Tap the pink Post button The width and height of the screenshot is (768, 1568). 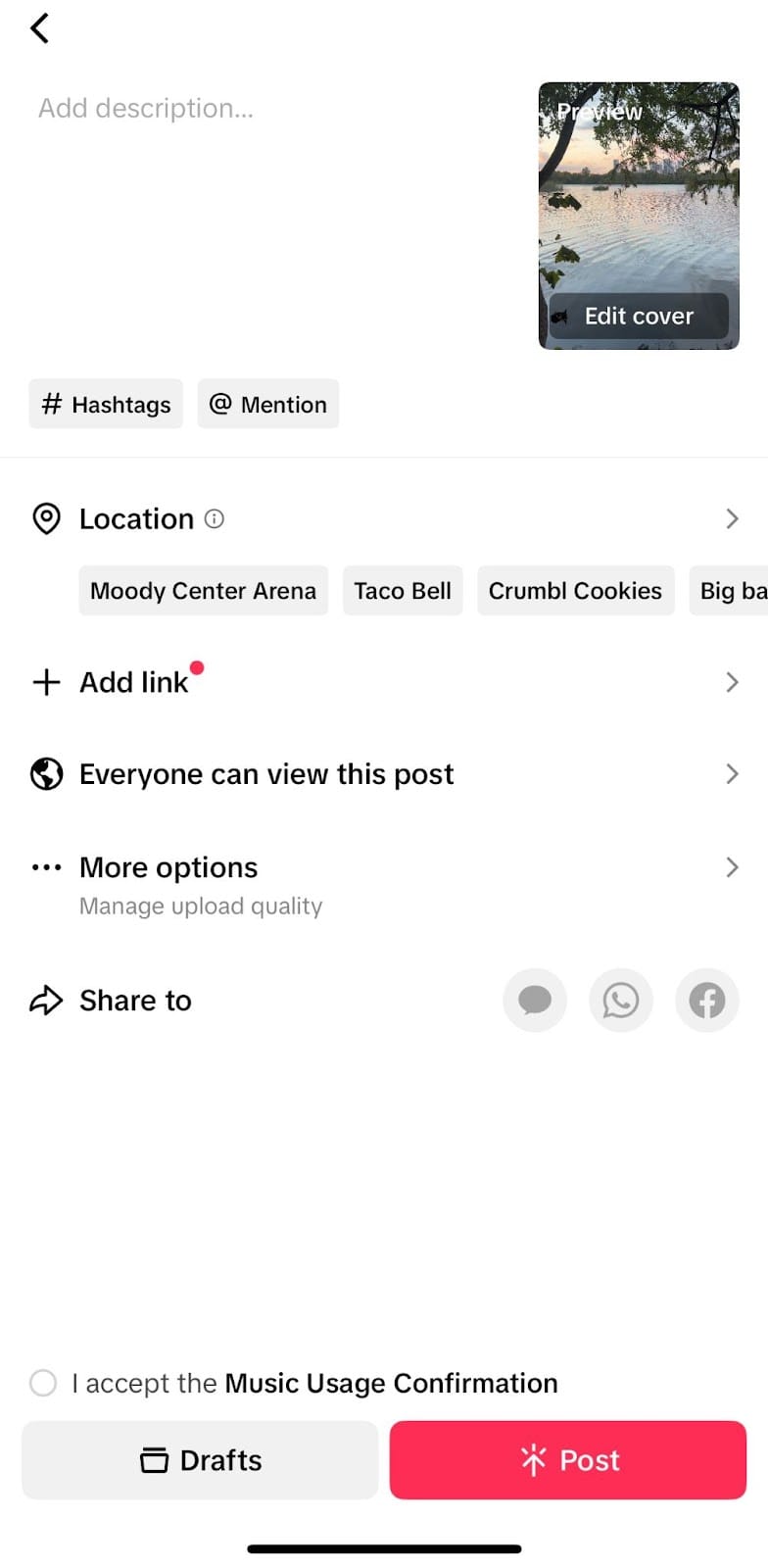pos(567,1459)
